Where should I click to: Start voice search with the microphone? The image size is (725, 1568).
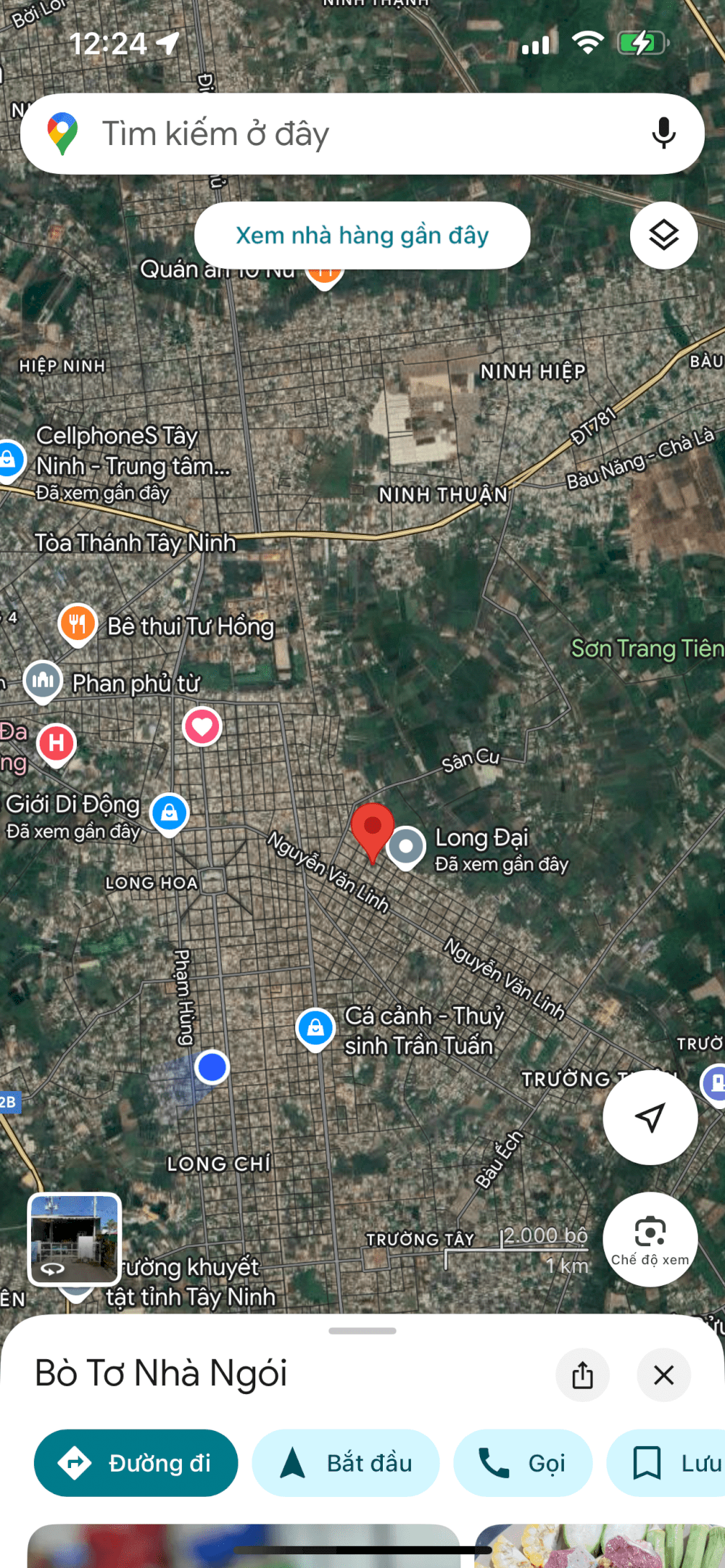[x=663, y=133]
